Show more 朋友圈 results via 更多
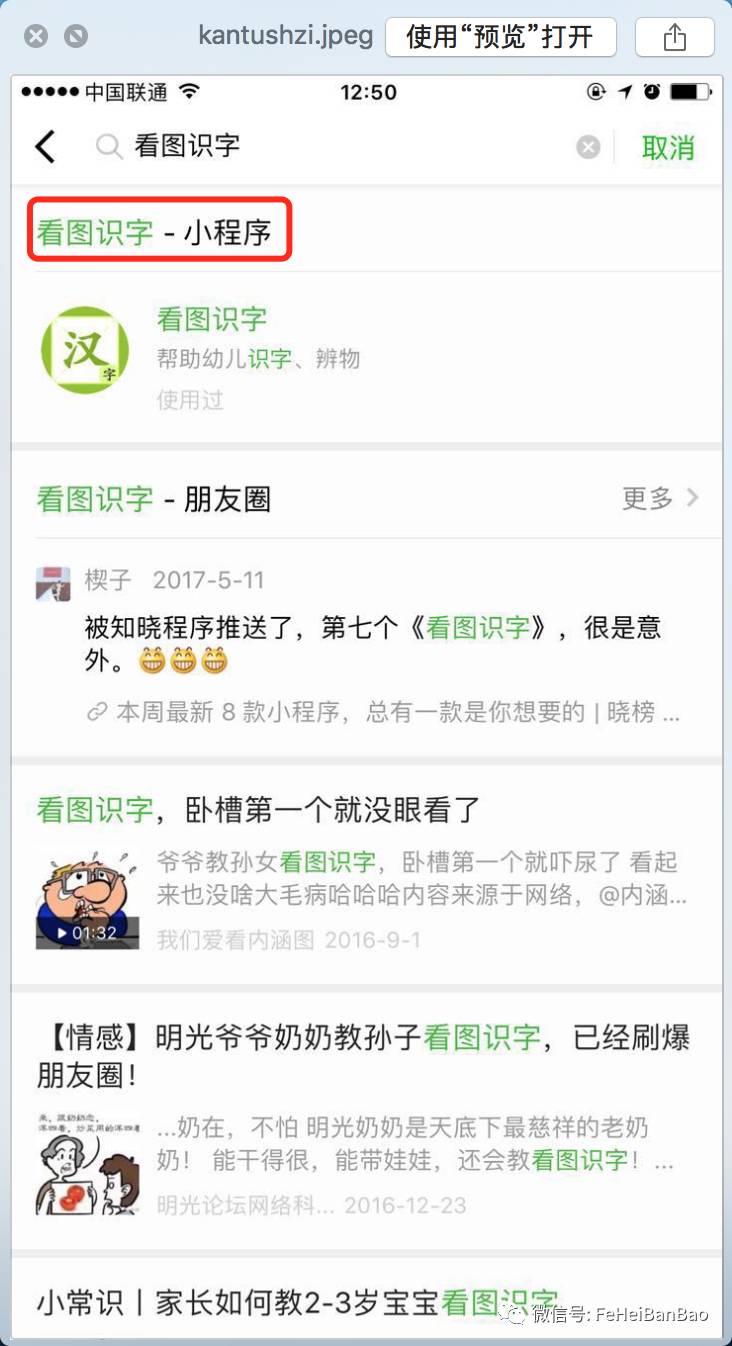Viewport: 732px width, 1346px height. (x=660, y=498)
